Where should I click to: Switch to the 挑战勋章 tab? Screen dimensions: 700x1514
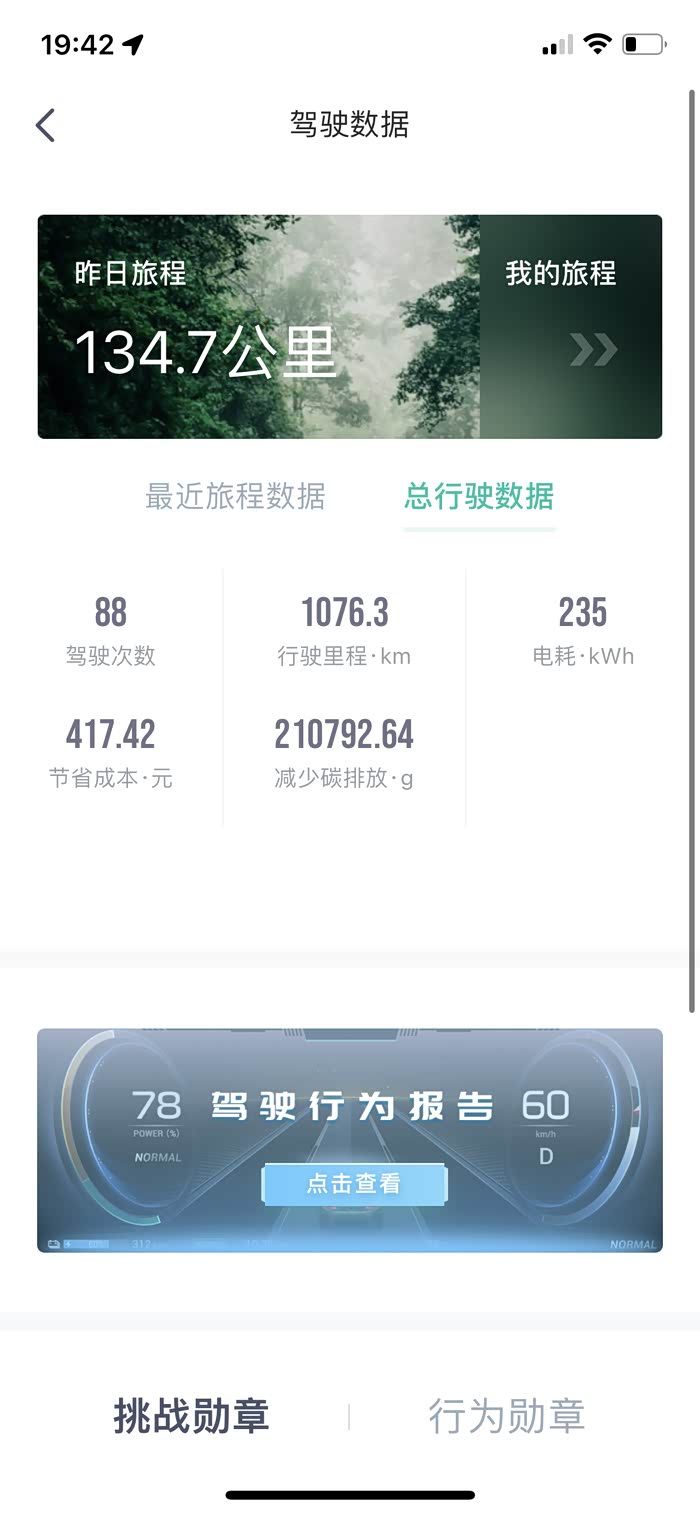(x=191, y=1416)
